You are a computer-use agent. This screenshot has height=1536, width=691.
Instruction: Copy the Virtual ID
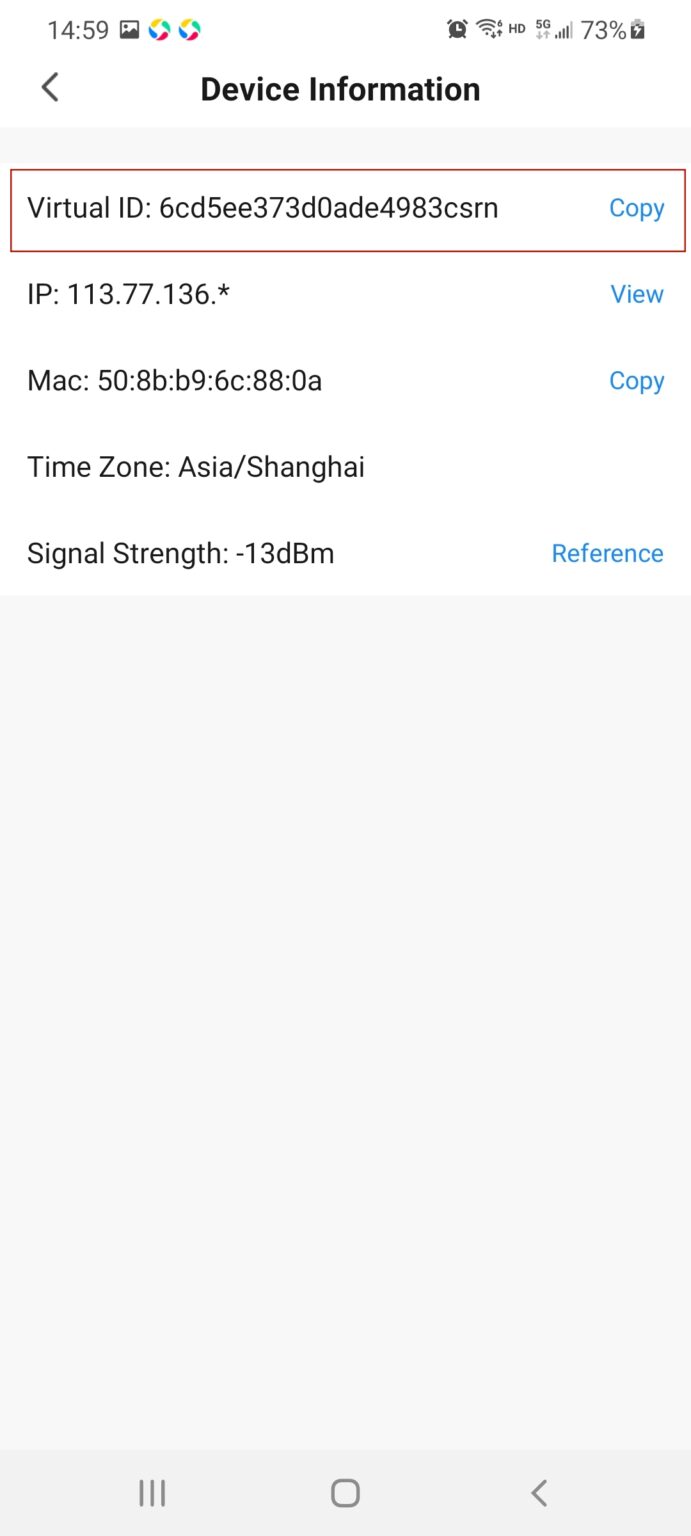[636, 208]
